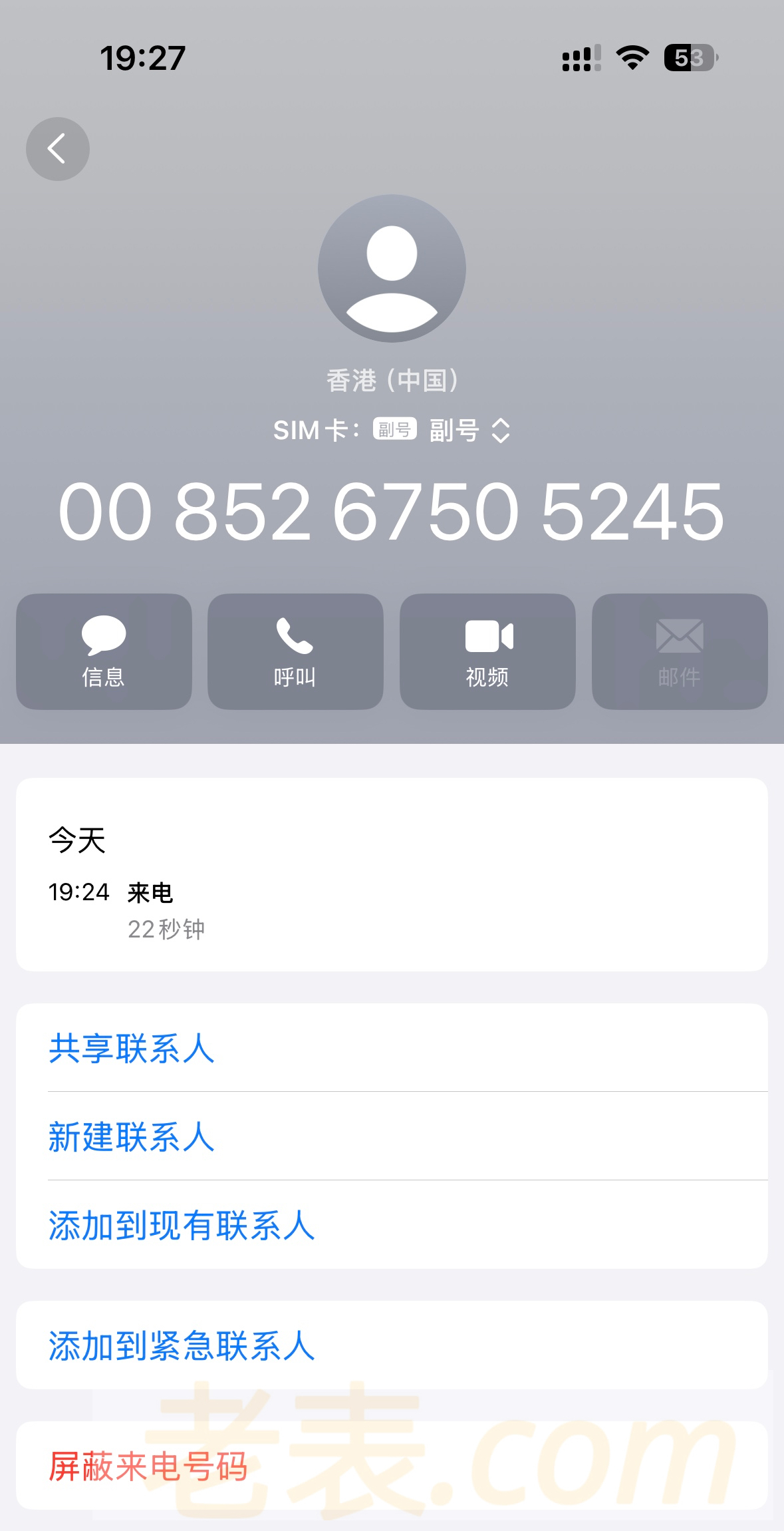
Task: Select 新建联系人 to create contact
Action: 132,1136
